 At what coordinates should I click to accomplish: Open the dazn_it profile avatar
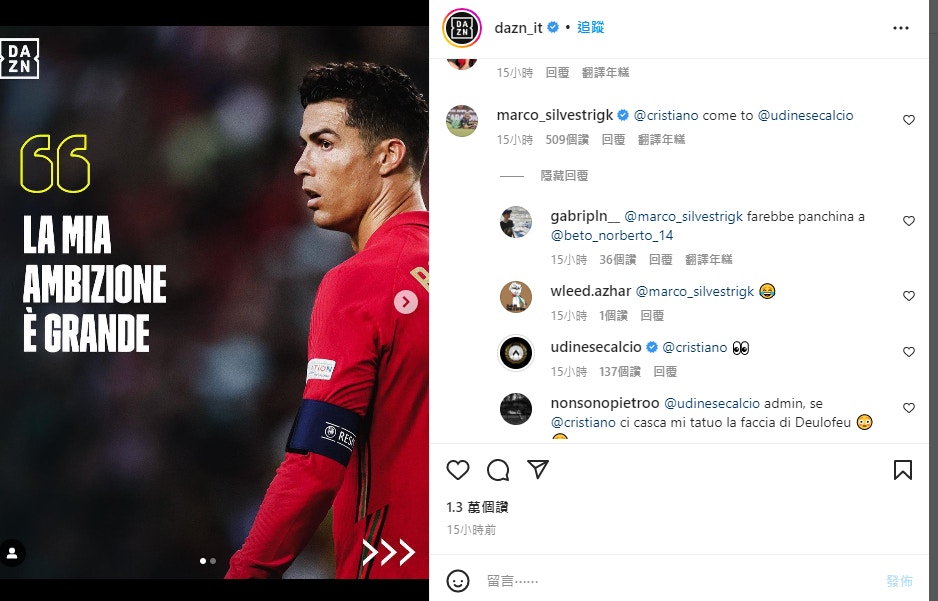pos(462,28)
